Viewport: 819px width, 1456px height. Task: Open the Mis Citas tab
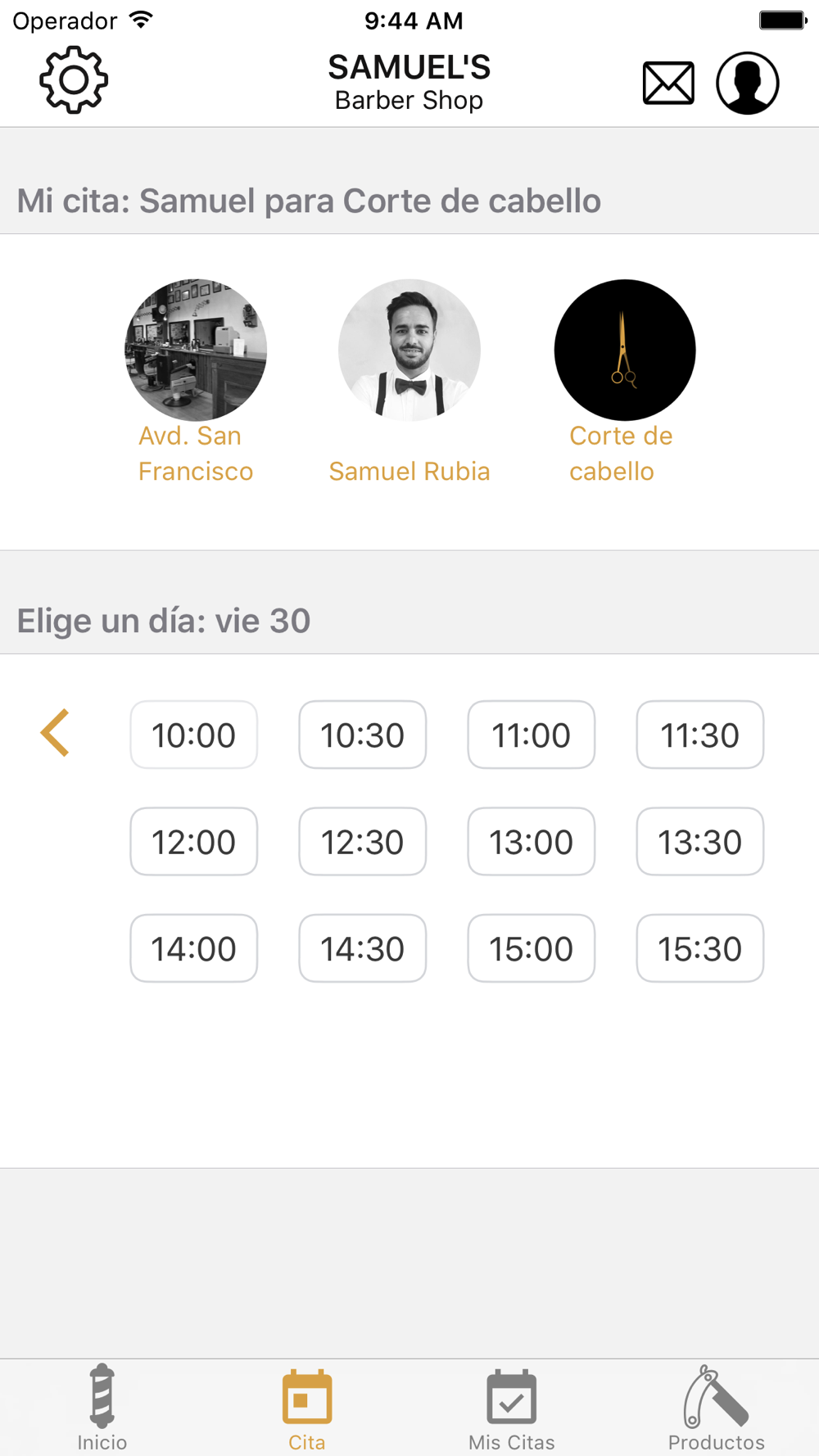click(x=512, y=1408)
